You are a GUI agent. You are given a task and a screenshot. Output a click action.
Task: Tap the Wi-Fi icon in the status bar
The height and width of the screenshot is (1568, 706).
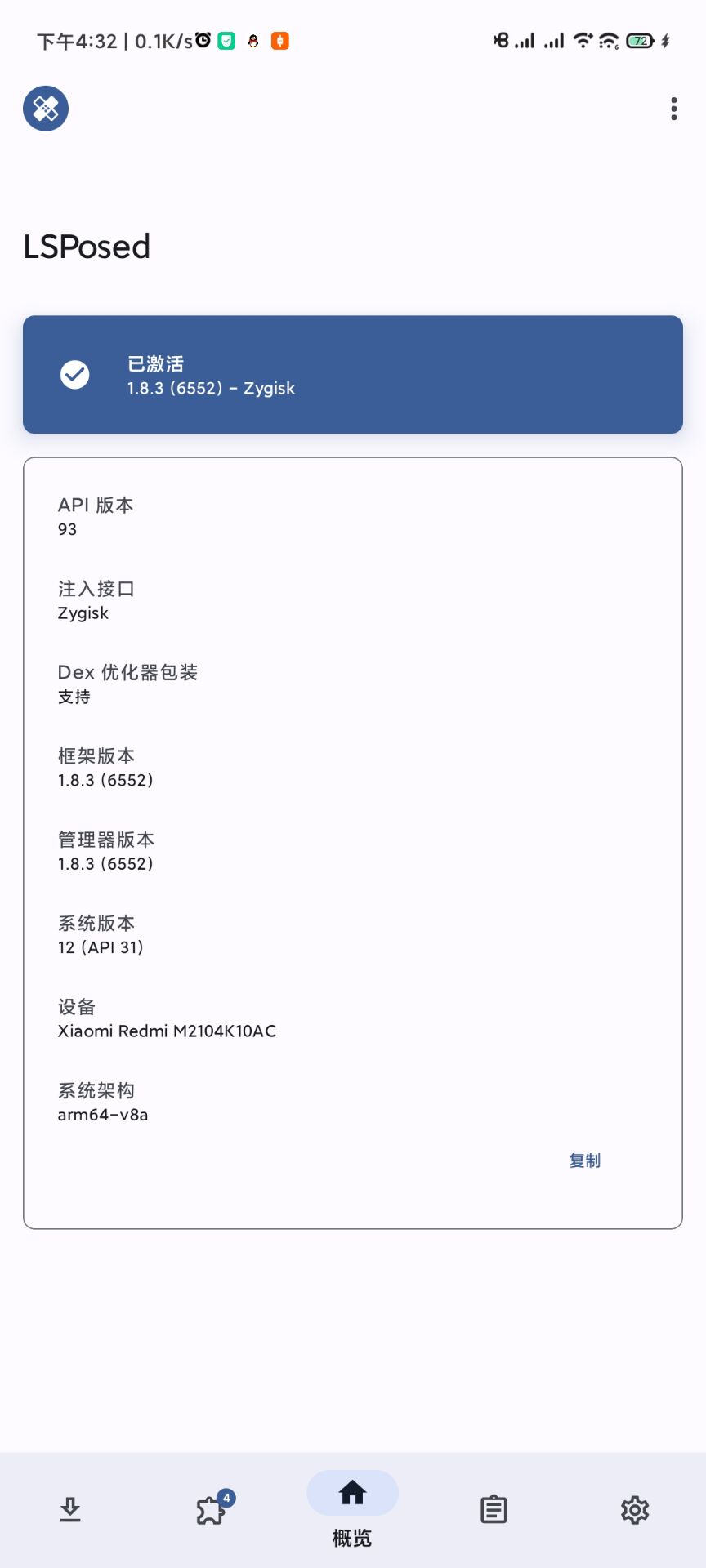pos(586,40)
